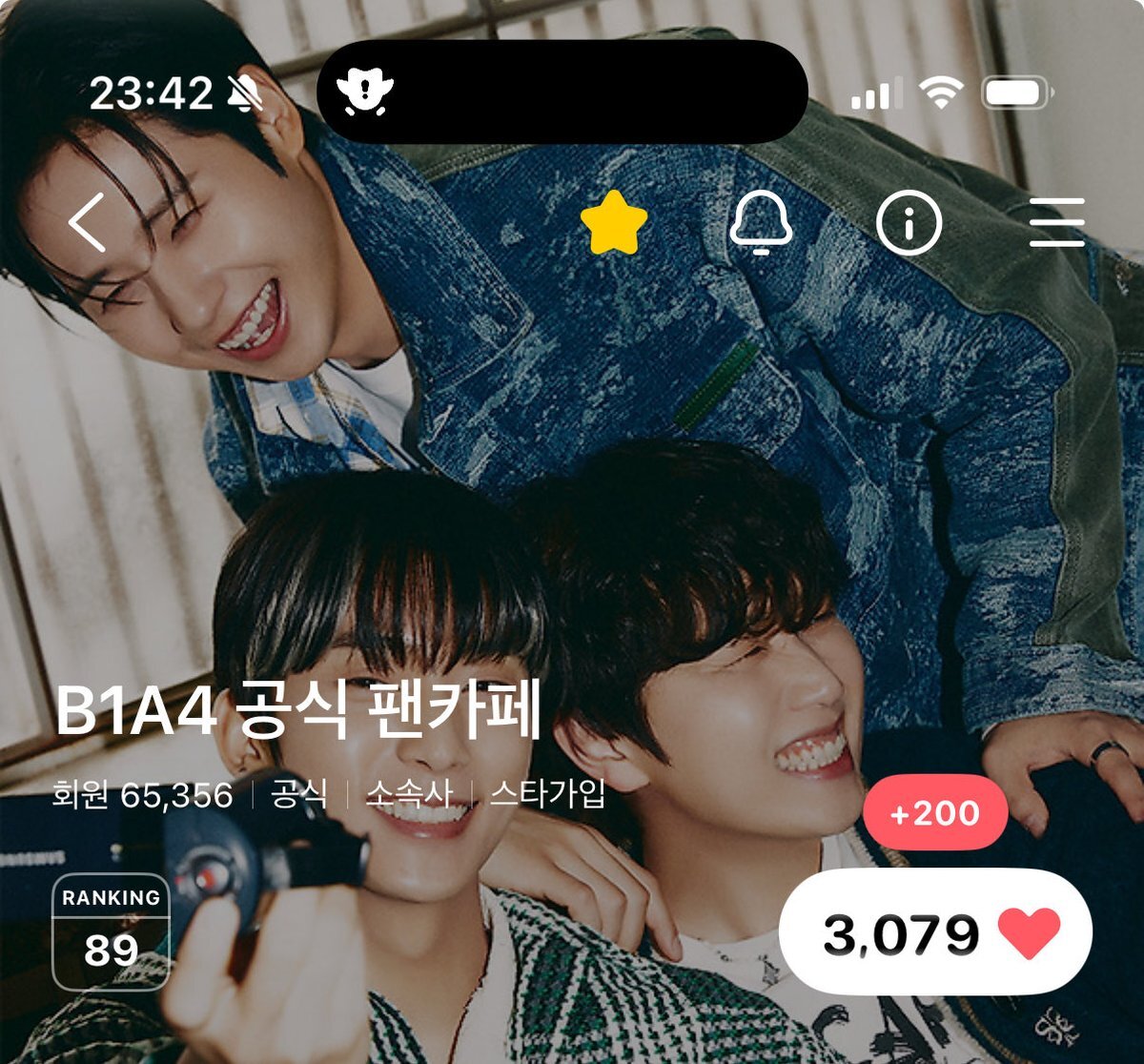Toggle the yellow favorite star
The height and width of the screenshot is (1064, 1144).
coord(614,223)
